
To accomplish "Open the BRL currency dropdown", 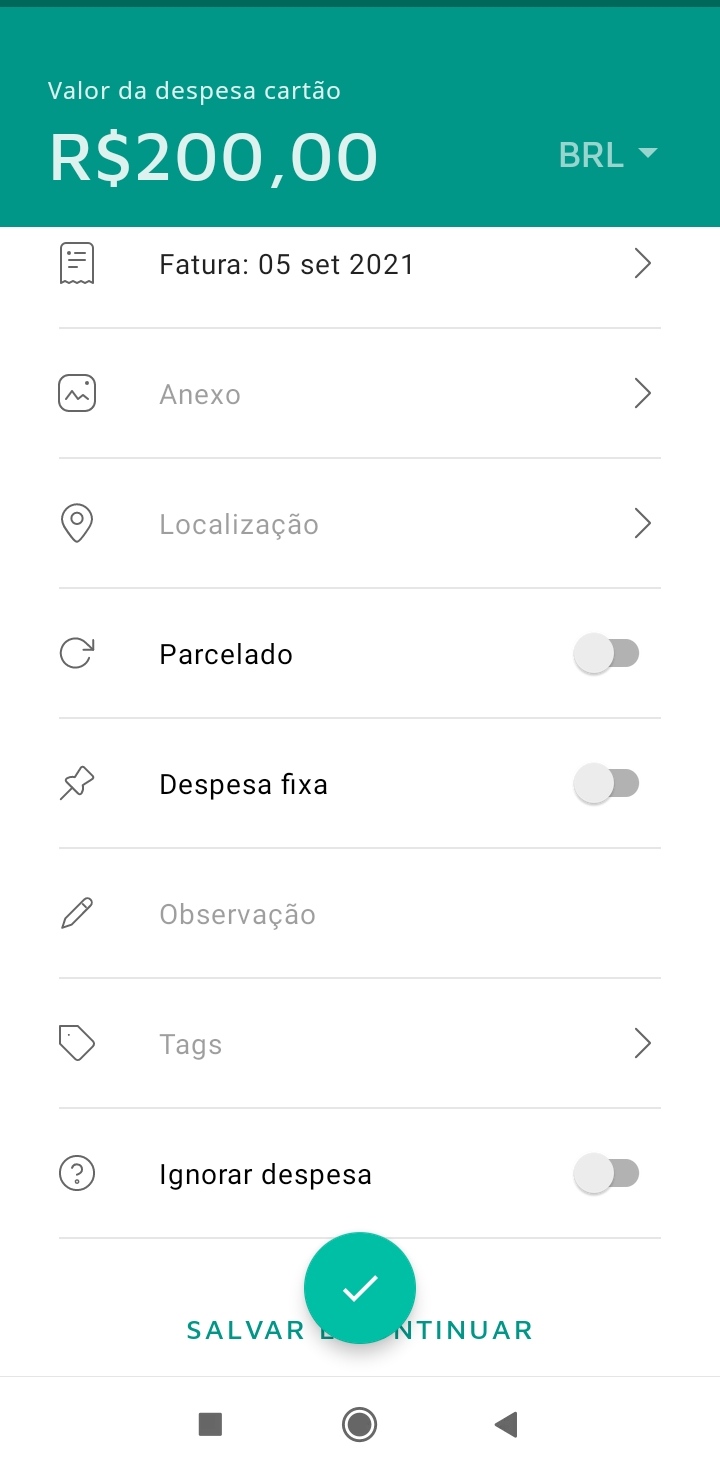I will 607,155.
